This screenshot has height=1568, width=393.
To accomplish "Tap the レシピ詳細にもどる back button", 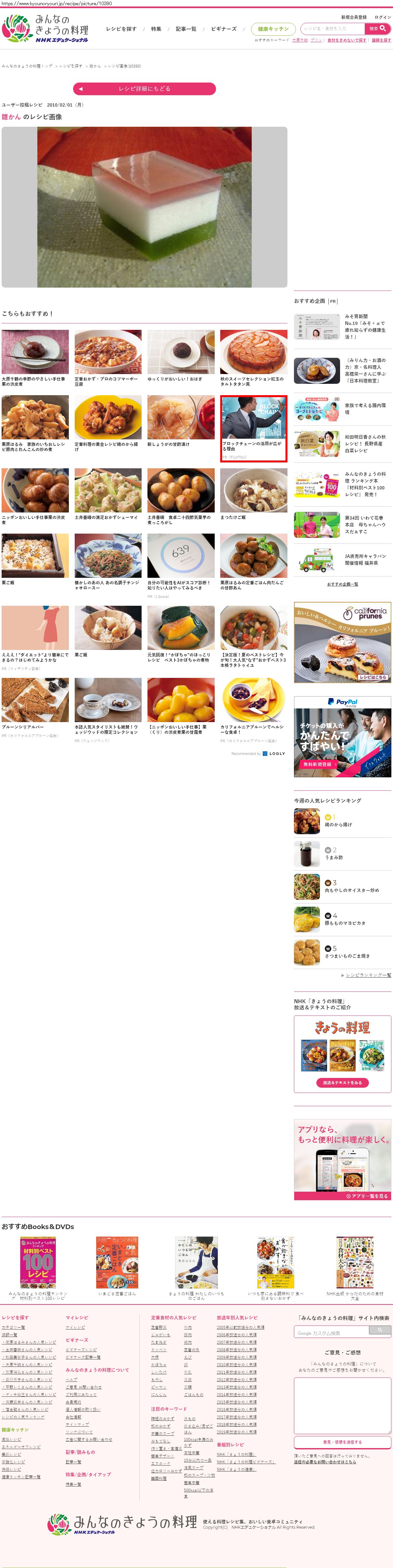I will click(x=144, y=89).
